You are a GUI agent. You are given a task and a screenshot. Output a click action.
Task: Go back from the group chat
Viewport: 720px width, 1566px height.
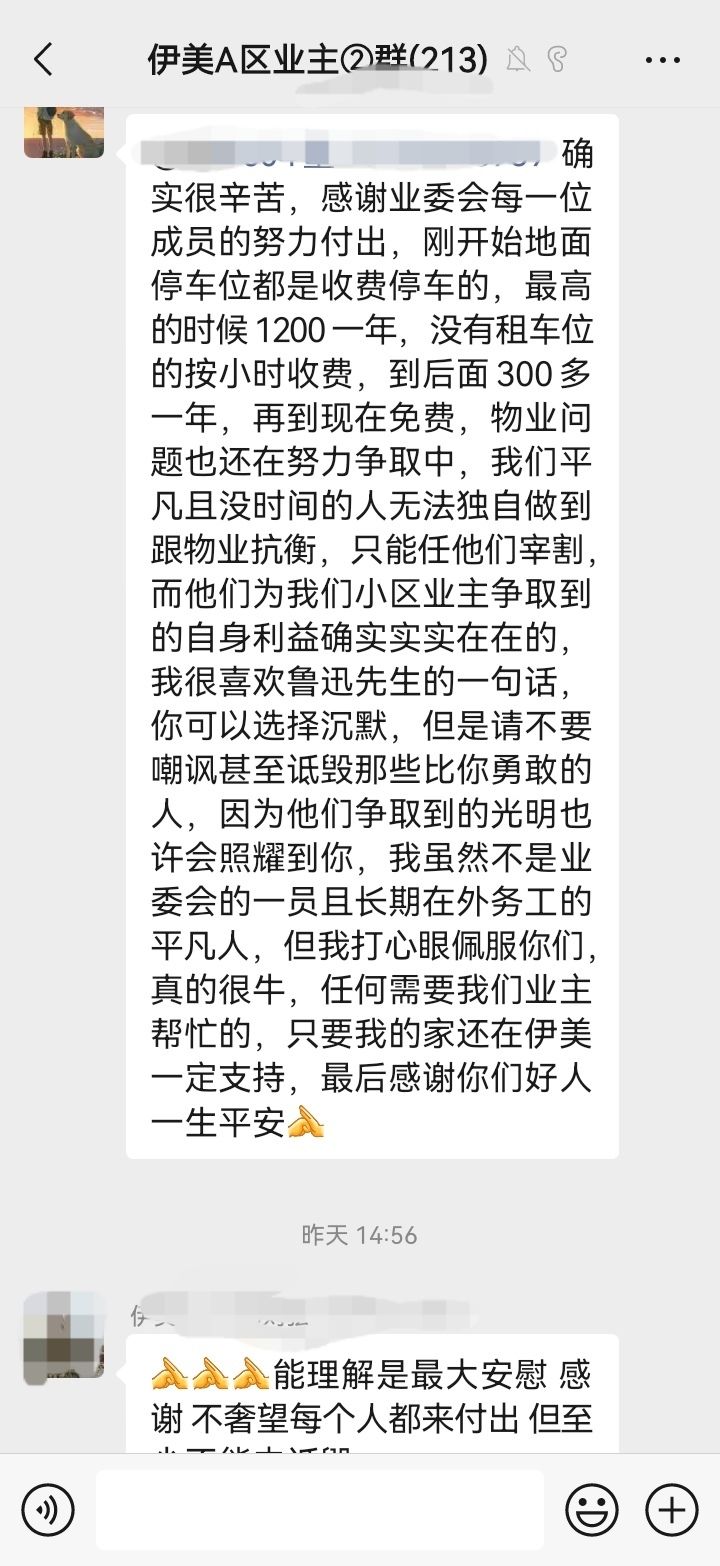(x=43, y=60)
